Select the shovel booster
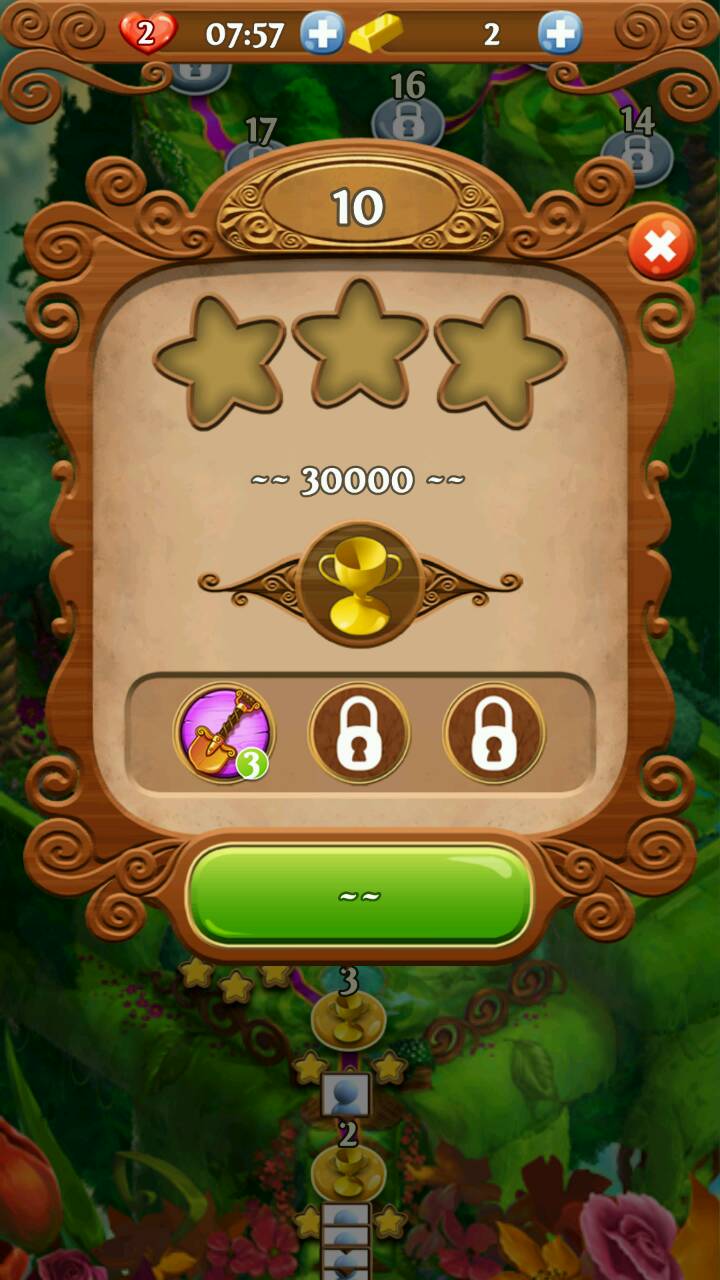720x1280 pixels. pos(224,732)
